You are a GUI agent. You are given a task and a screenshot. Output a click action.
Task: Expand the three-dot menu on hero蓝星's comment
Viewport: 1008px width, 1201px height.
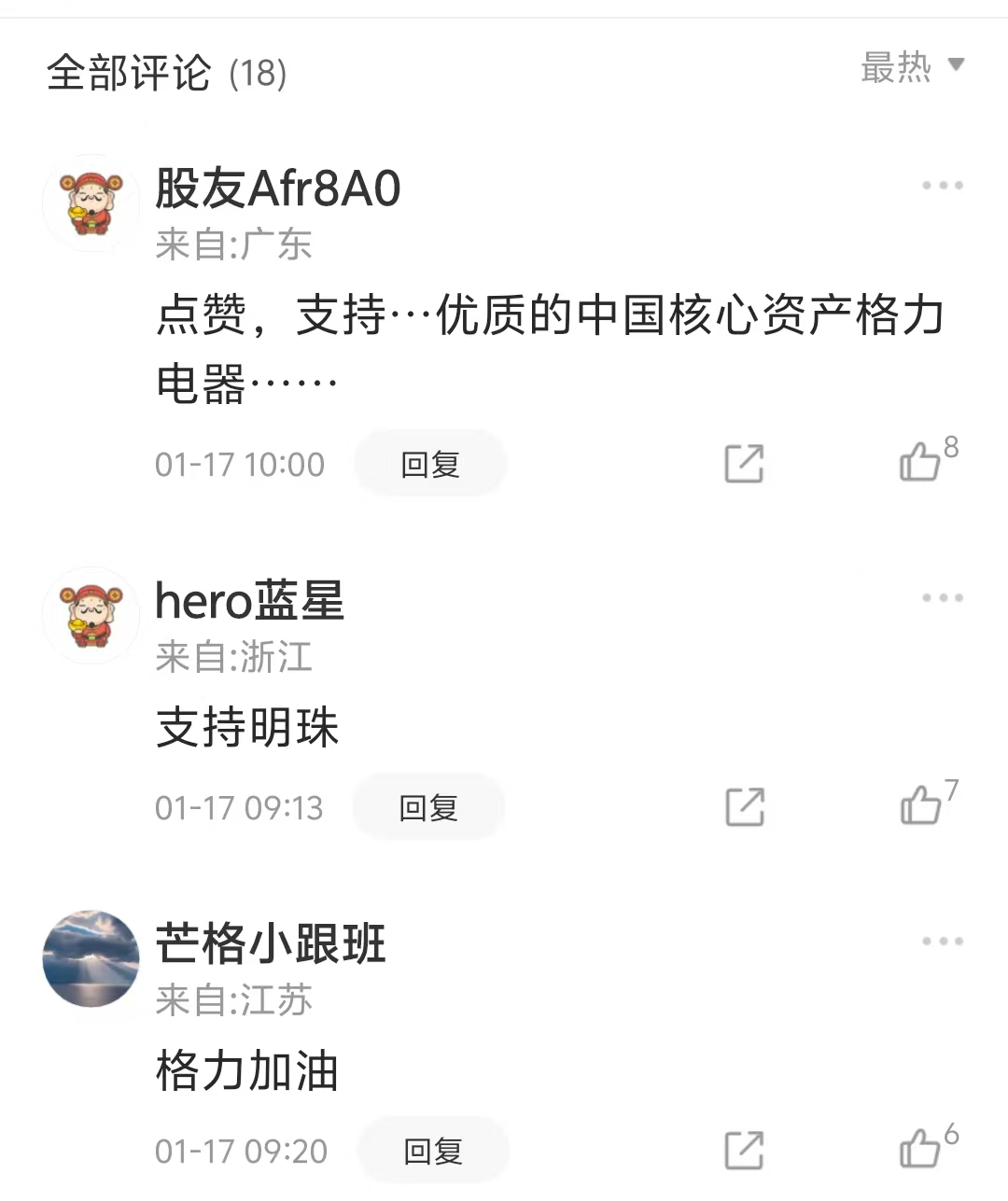[x=942, y=597]
